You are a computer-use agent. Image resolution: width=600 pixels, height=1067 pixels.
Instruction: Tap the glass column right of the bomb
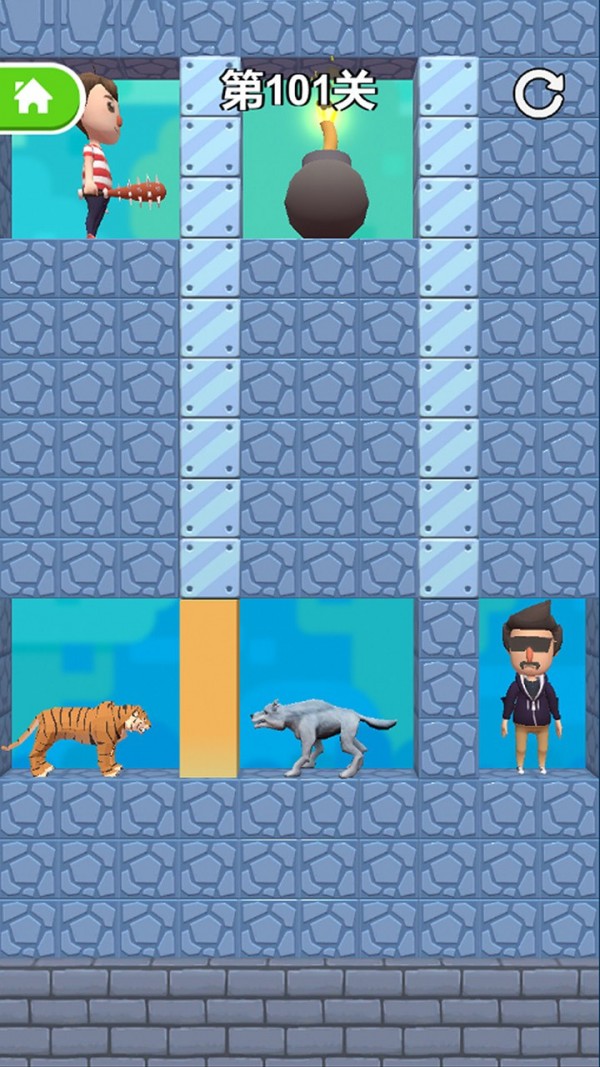447,330
